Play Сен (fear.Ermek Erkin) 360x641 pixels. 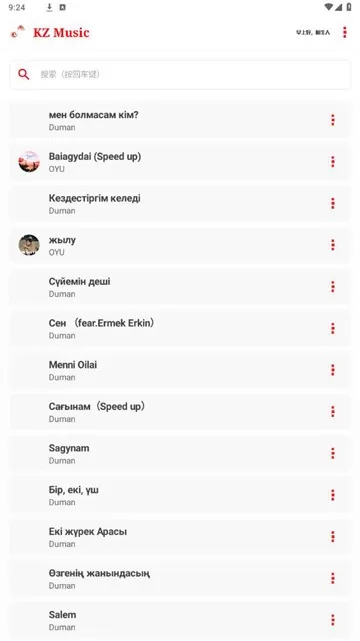click(x=180, y=328)
